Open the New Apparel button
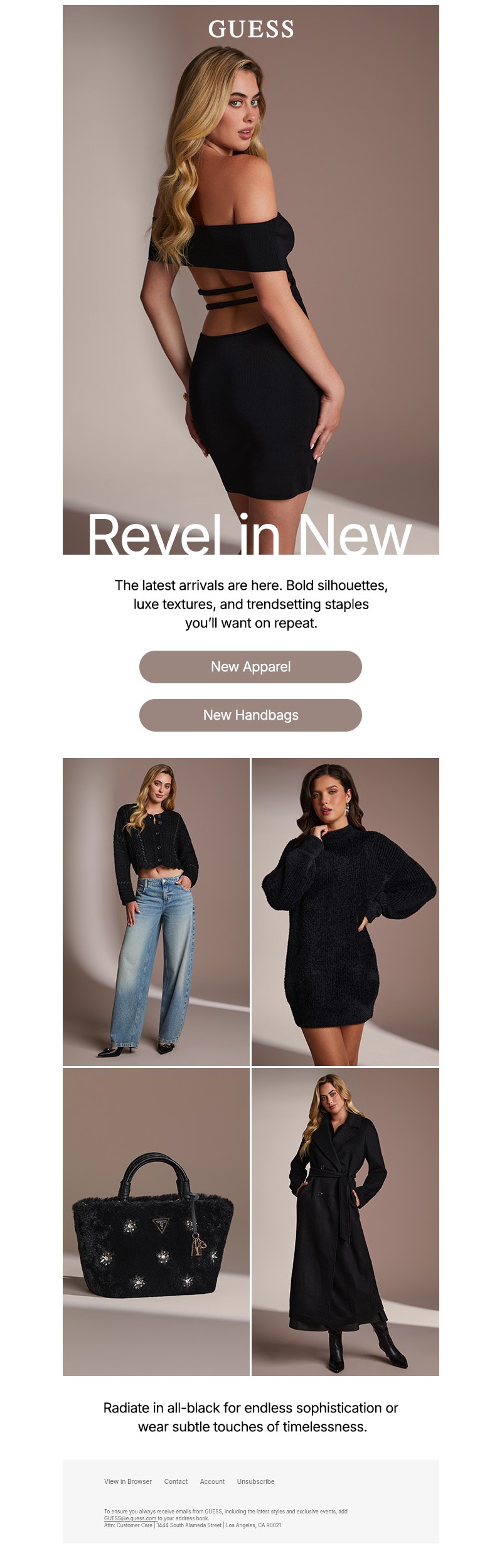Viewport: 502px width, 1568px height. coord(250,666)
